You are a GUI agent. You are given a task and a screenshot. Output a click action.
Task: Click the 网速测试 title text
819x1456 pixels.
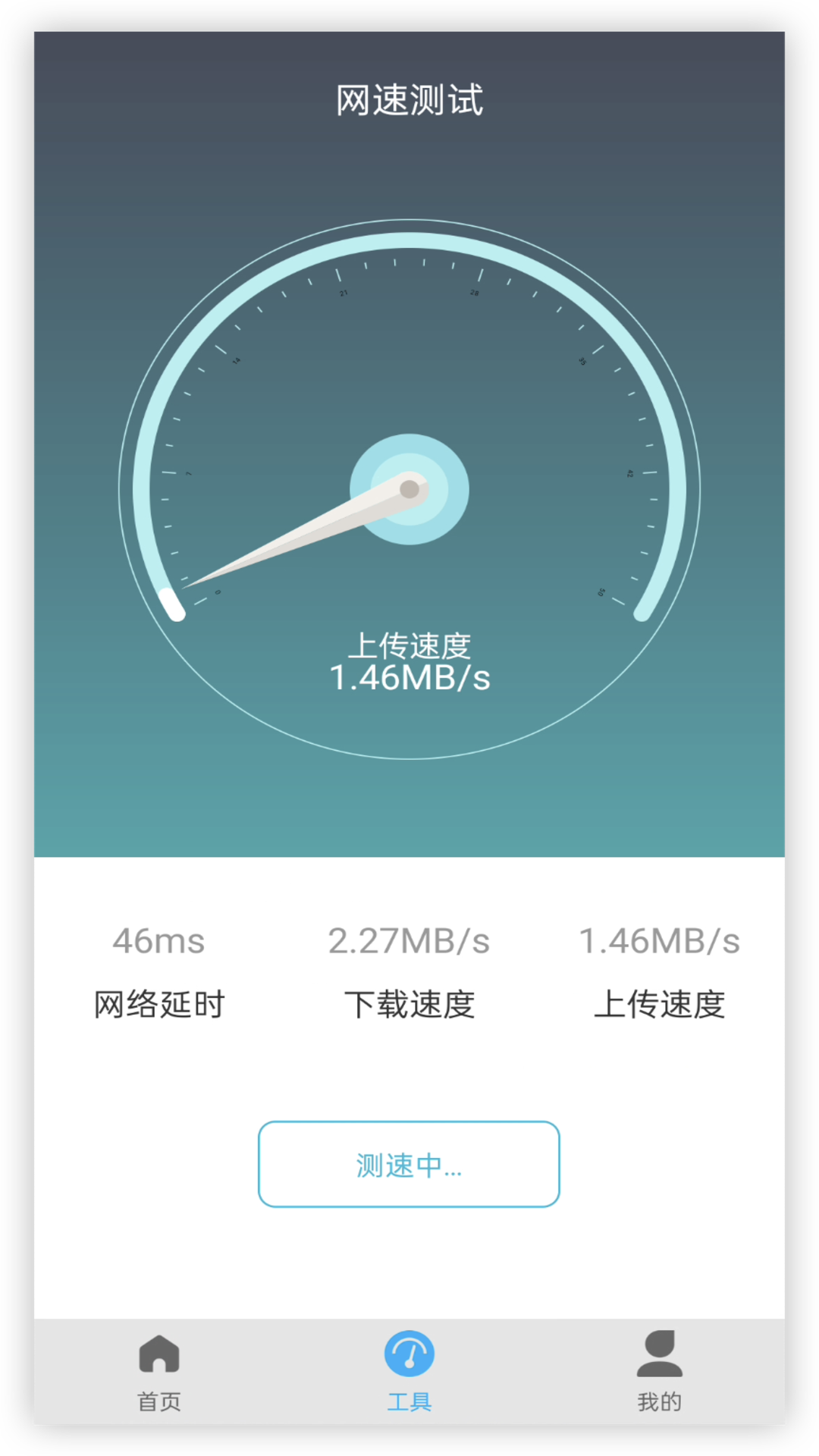(x=409, y=99)
